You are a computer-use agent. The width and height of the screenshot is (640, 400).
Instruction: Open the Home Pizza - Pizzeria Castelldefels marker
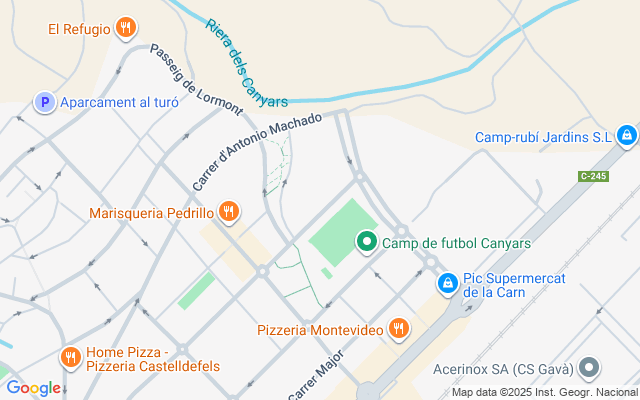coord(70,357)
